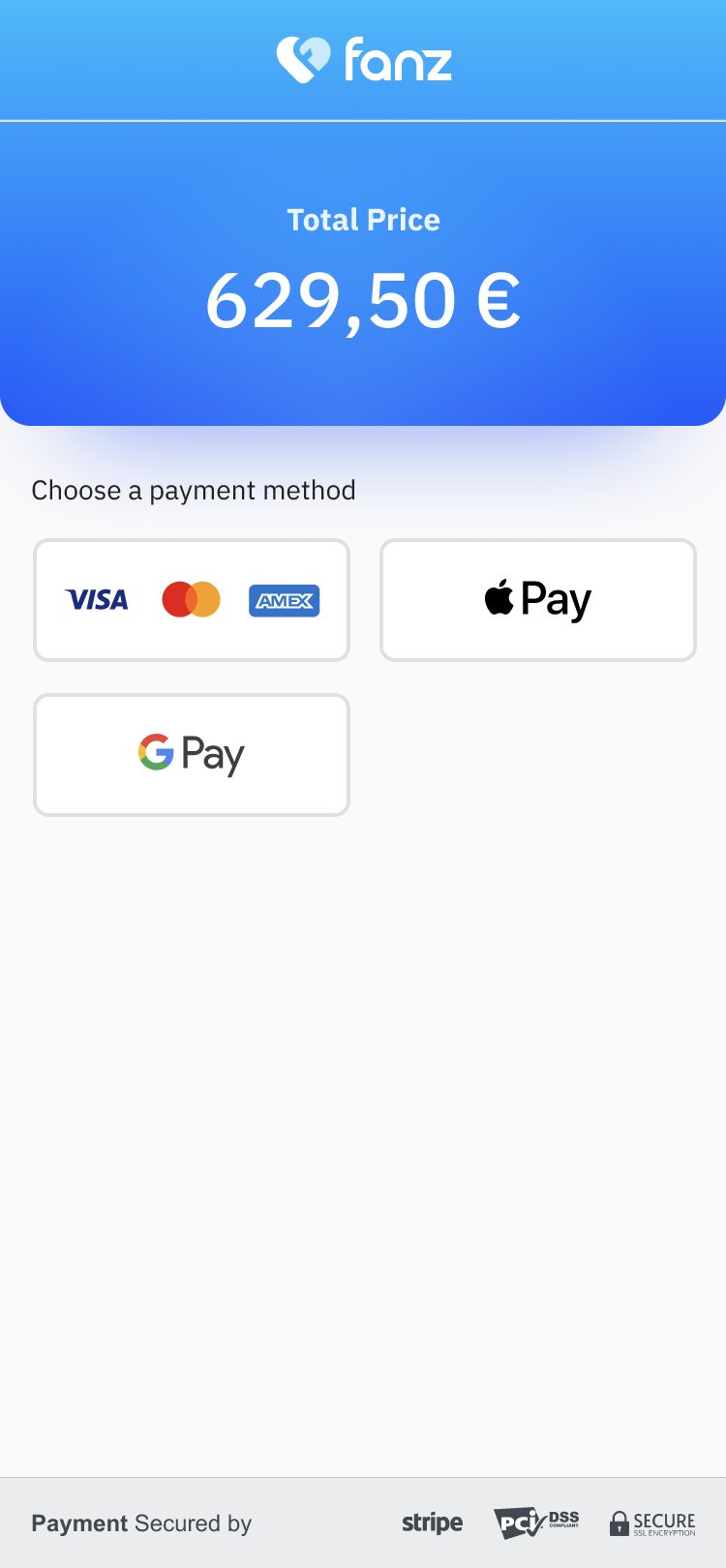The image size is (726, 1568).
Task: Select credit card payment with Visa, Mastercard, Amex
Action: 192,600
